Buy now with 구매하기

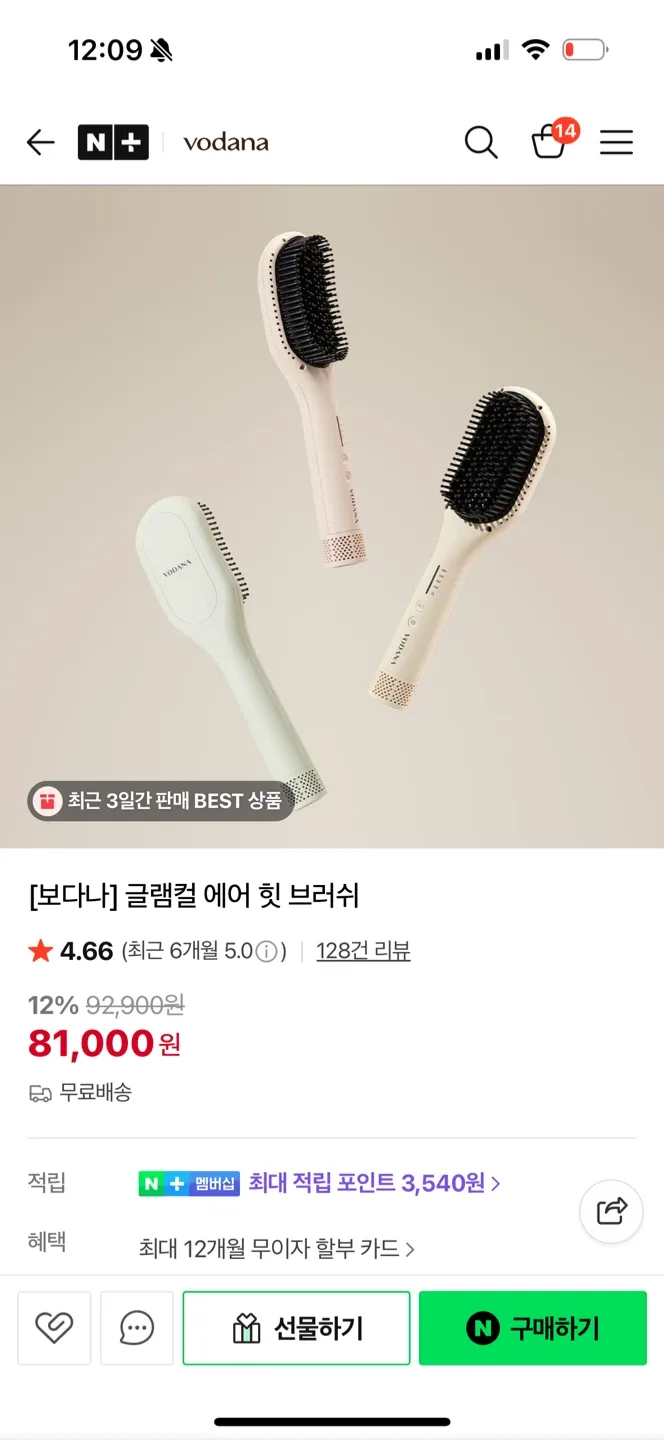pos(532,1328)
